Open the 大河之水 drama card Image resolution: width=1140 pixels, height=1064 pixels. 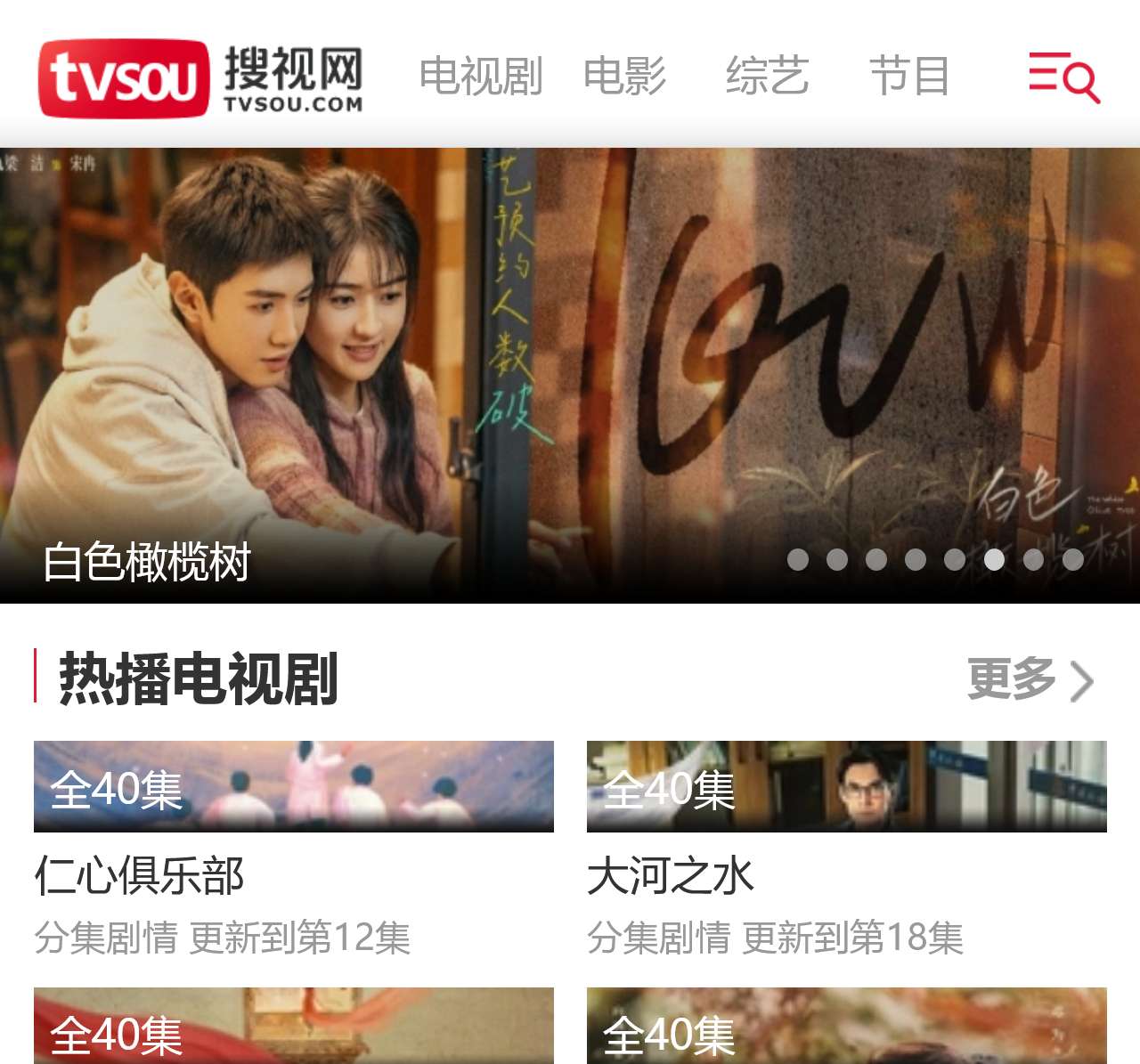point(846,787)
